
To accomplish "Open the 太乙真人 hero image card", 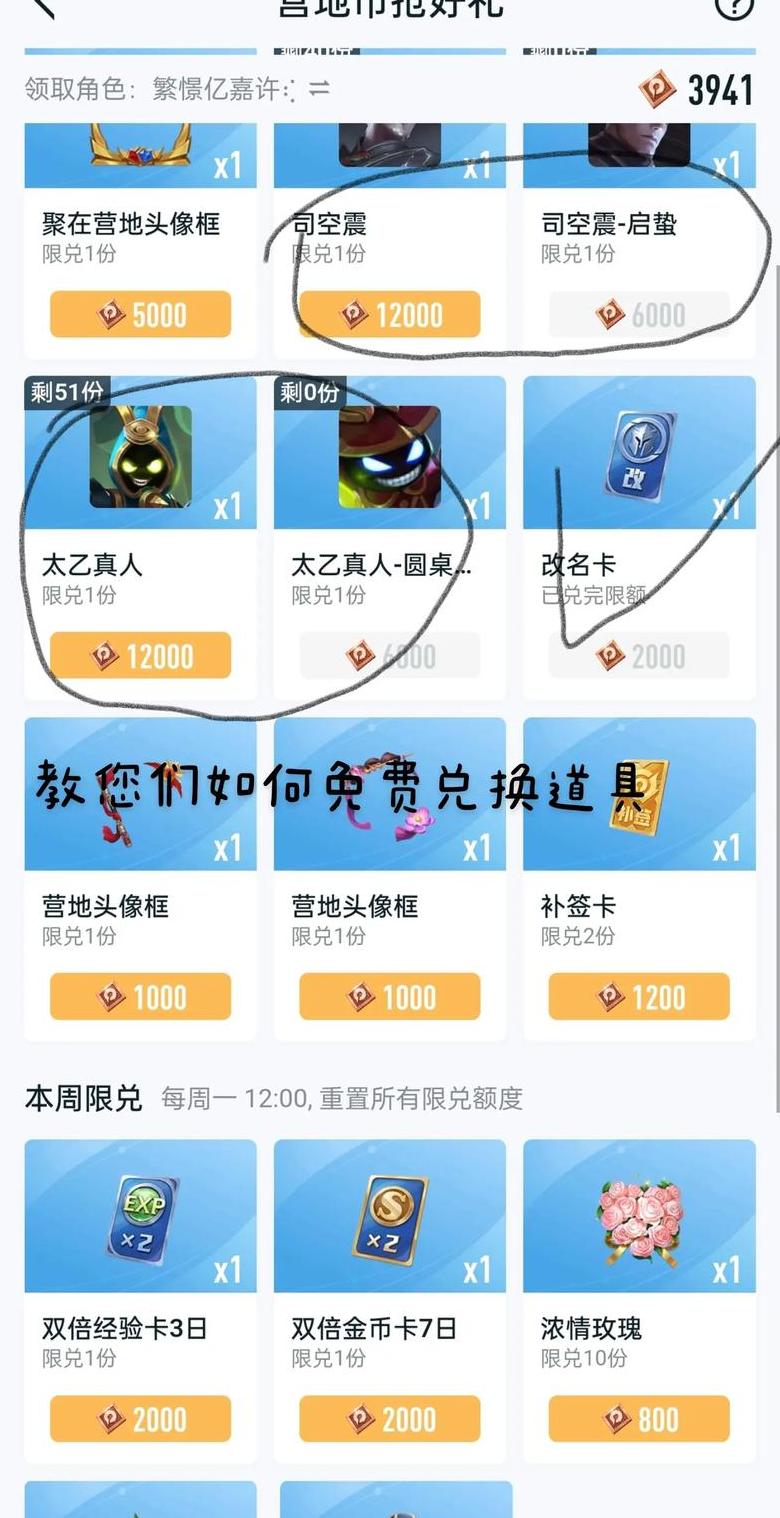I will click(x=140, y=455).
